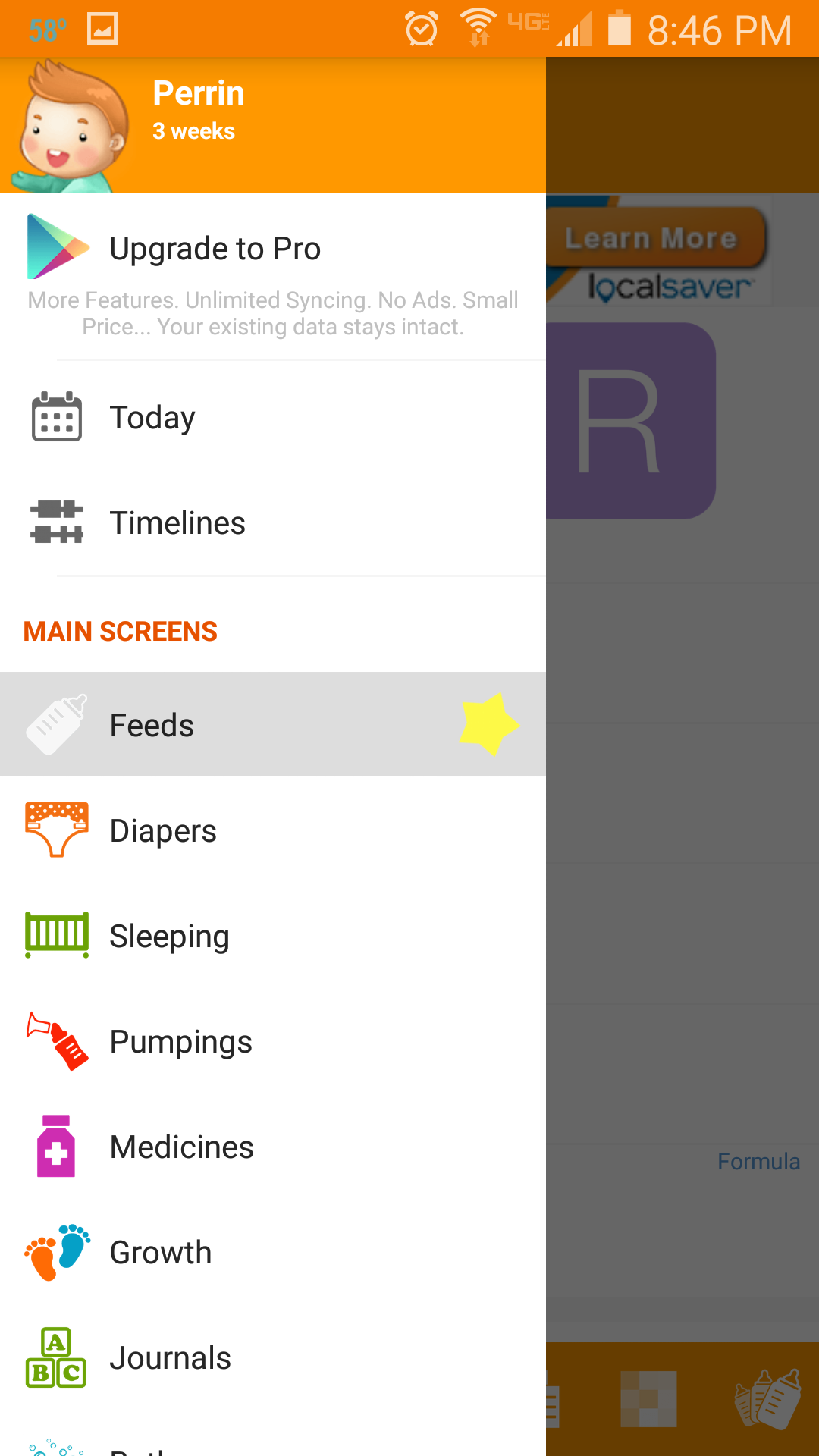Open Journals
This screenshot has width=819, height=1456.
[273, 1357]
